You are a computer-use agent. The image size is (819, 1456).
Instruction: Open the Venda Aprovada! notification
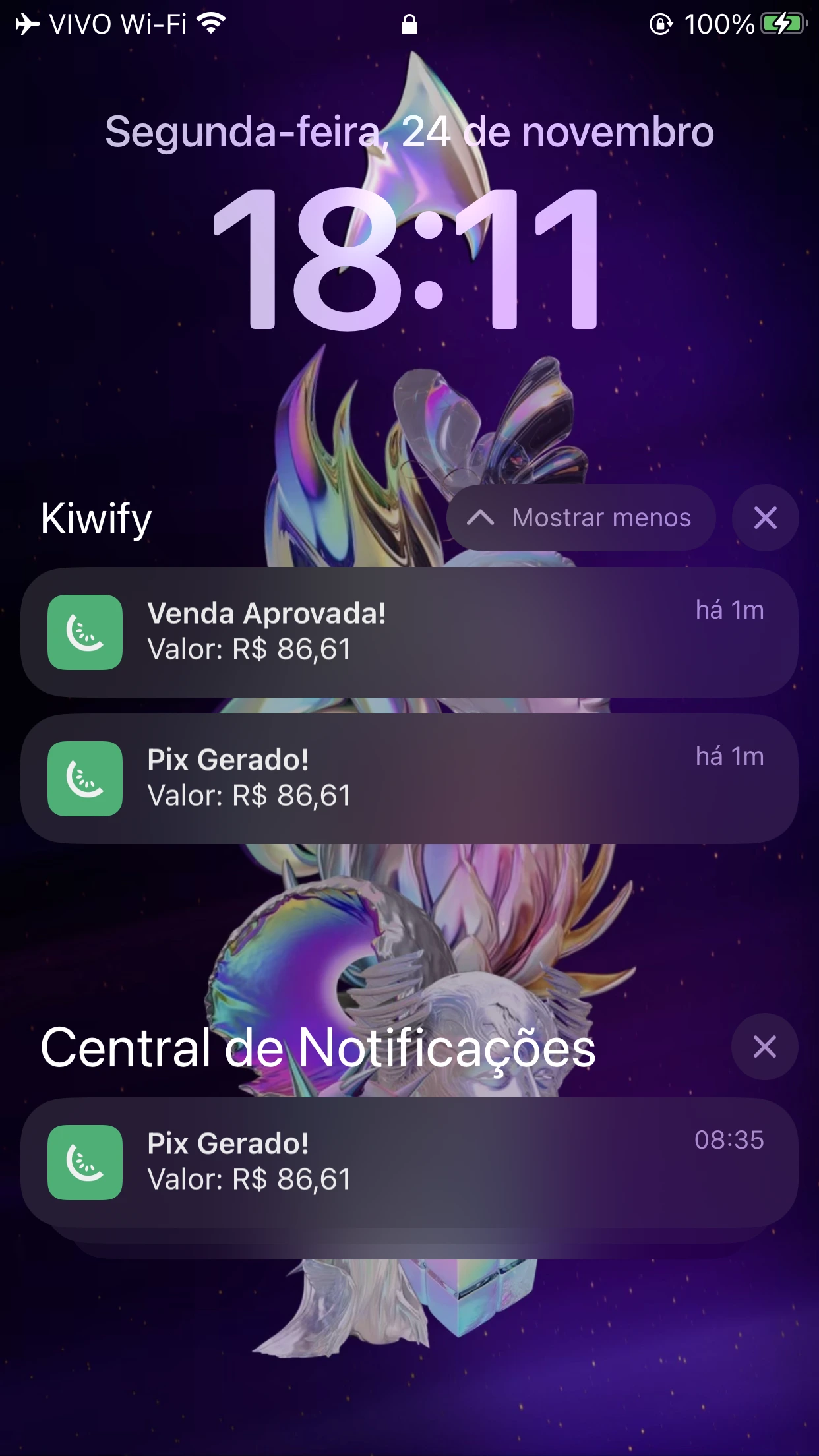coord(409,632)
